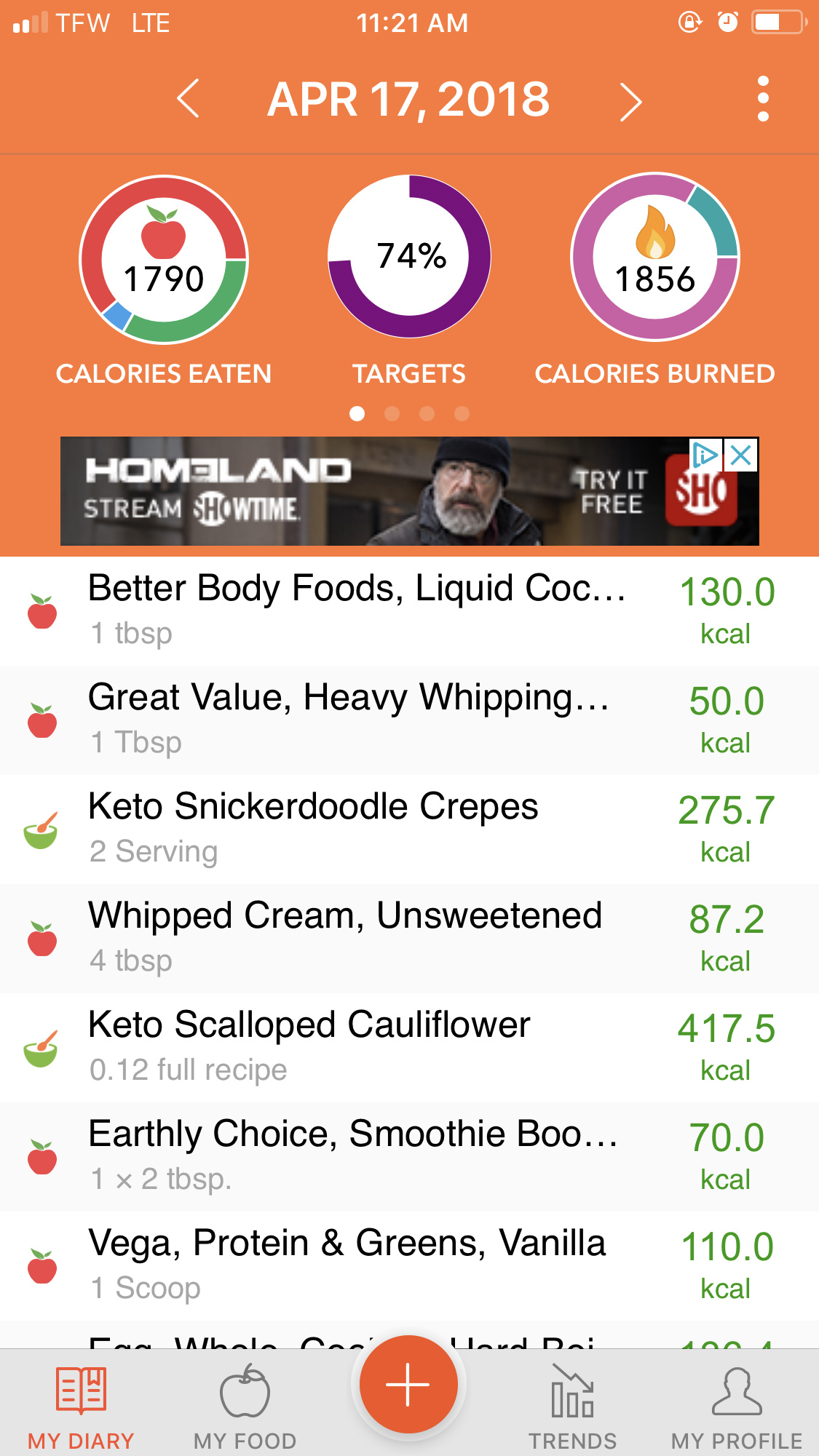
Task: Open Better Body Foods Liquid Coconut entry
Action: coord(357,610)
